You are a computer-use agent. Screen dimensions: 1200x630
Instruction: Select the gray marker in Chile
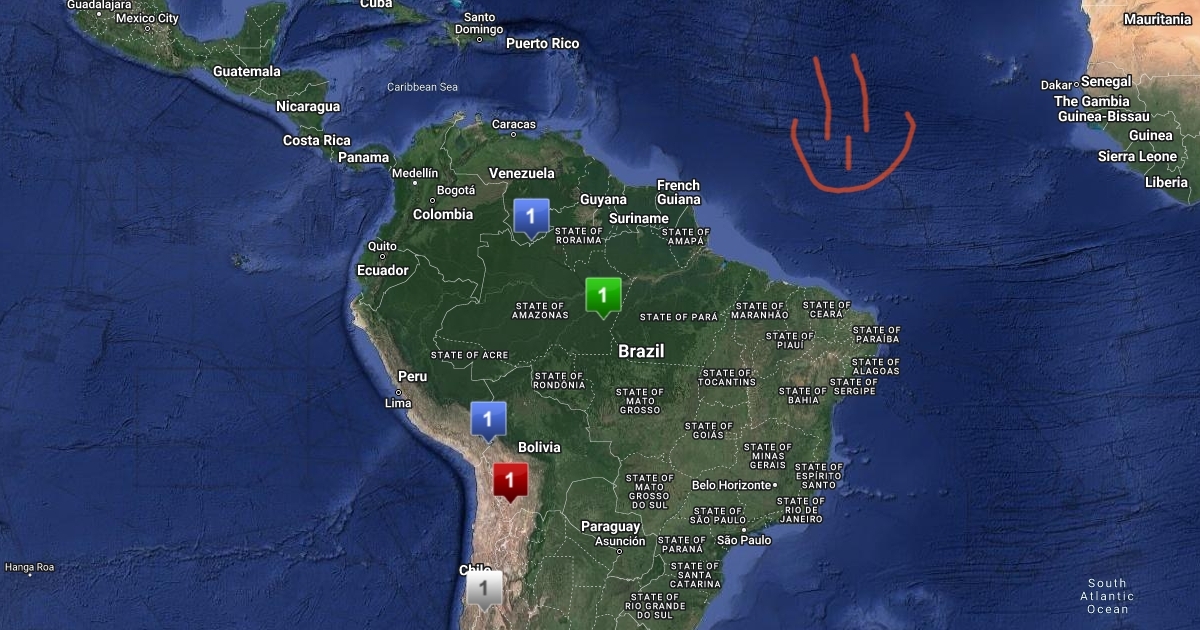pos(484,587)
